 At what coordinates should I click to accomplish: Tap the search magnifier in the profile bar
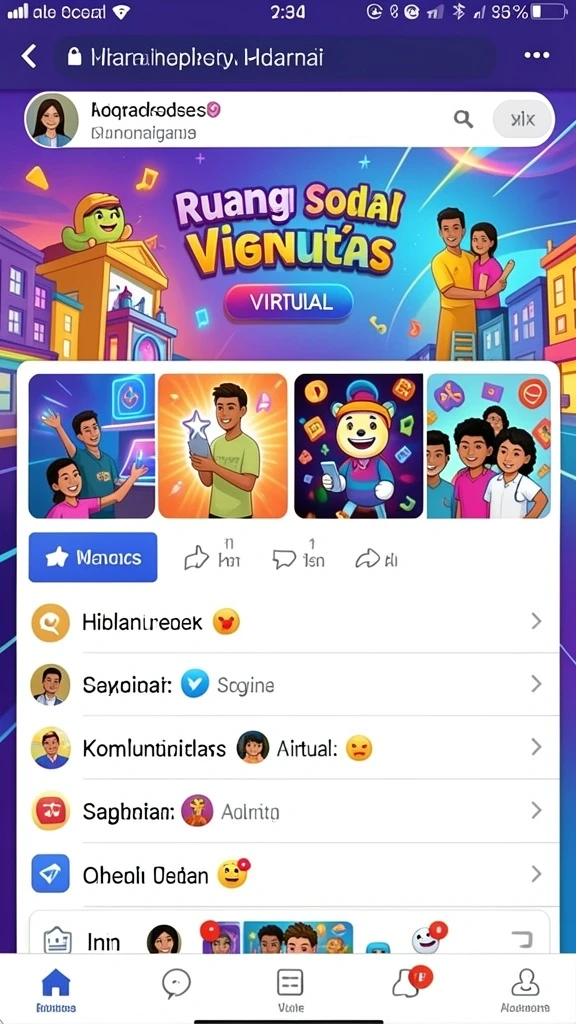pos(464,119)
